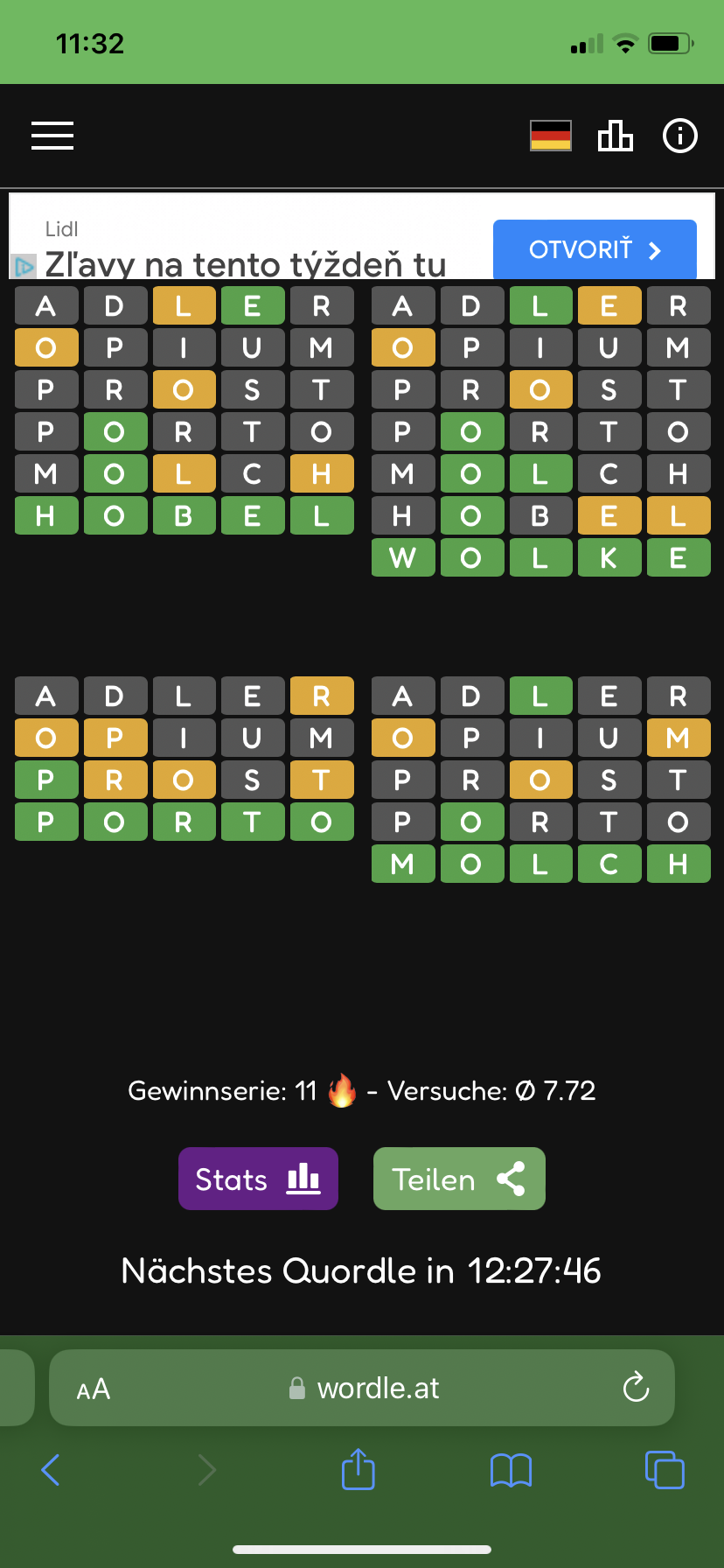This screenshot has width=724, height=1568.
Task: Open the Lidl ad banner text
Action: (x=246, y=264)
